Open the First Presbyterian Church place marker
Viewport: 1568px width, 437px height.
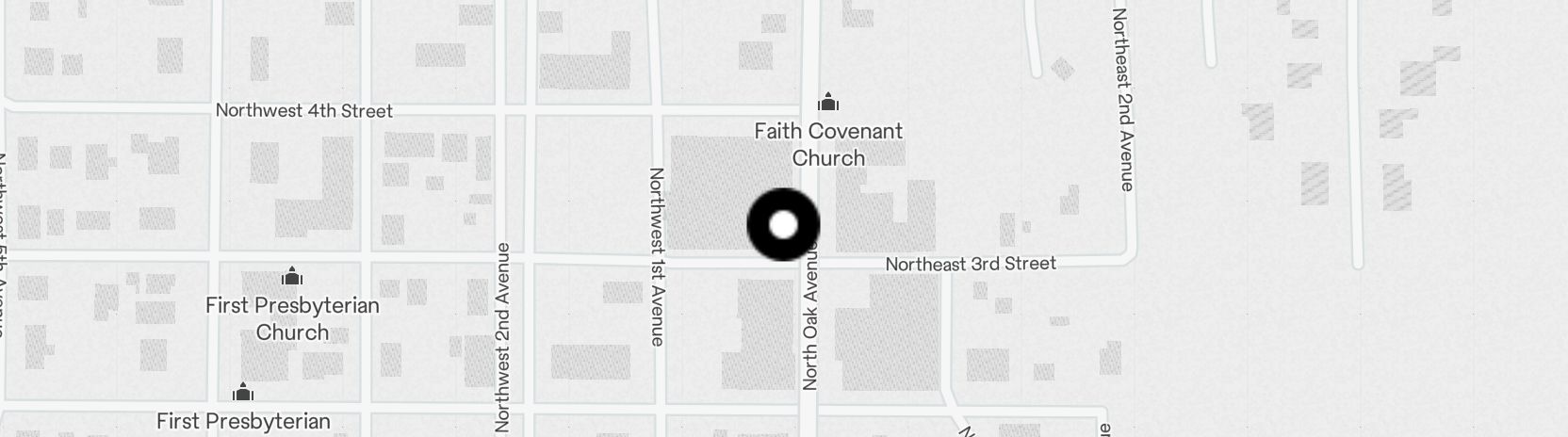(292, 278)
